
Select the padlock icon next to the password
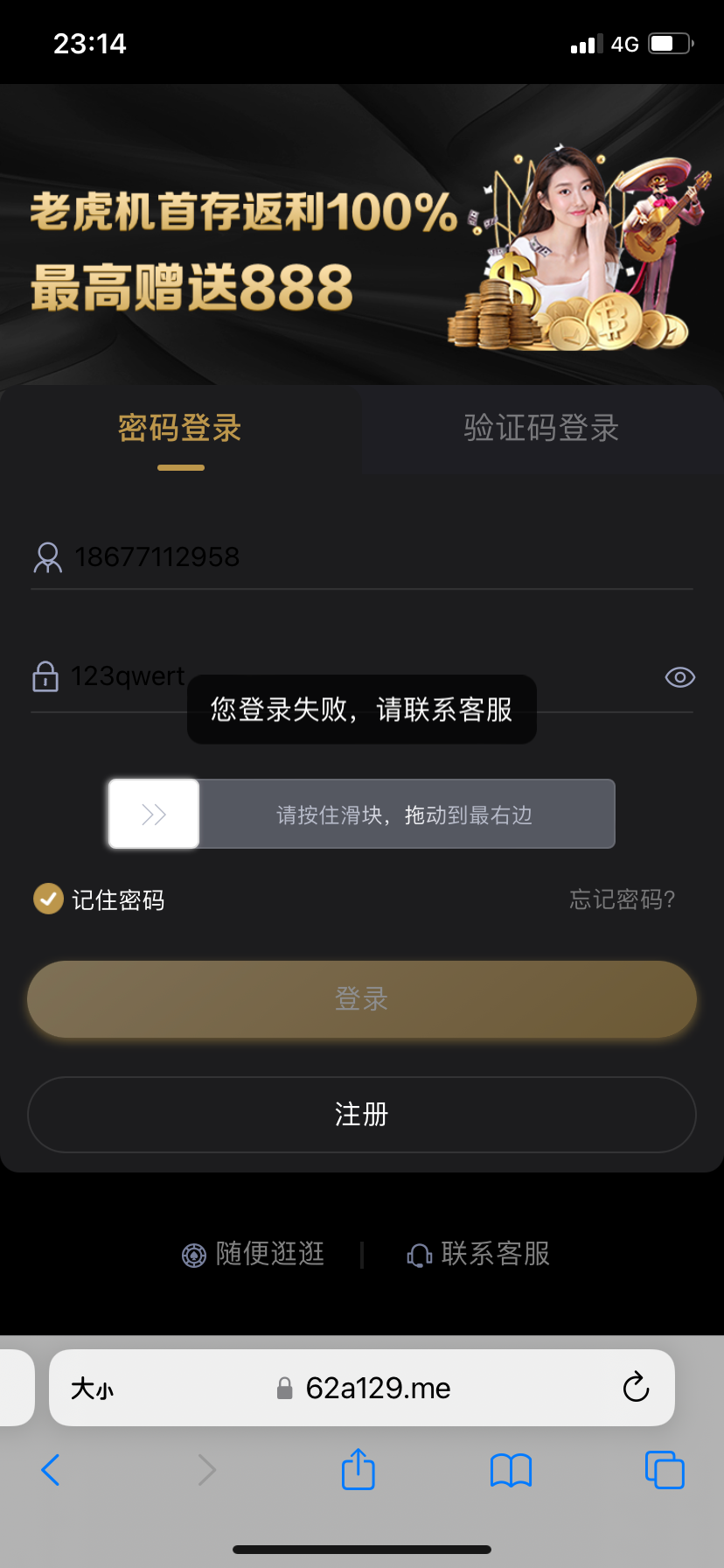pos(45,676)
